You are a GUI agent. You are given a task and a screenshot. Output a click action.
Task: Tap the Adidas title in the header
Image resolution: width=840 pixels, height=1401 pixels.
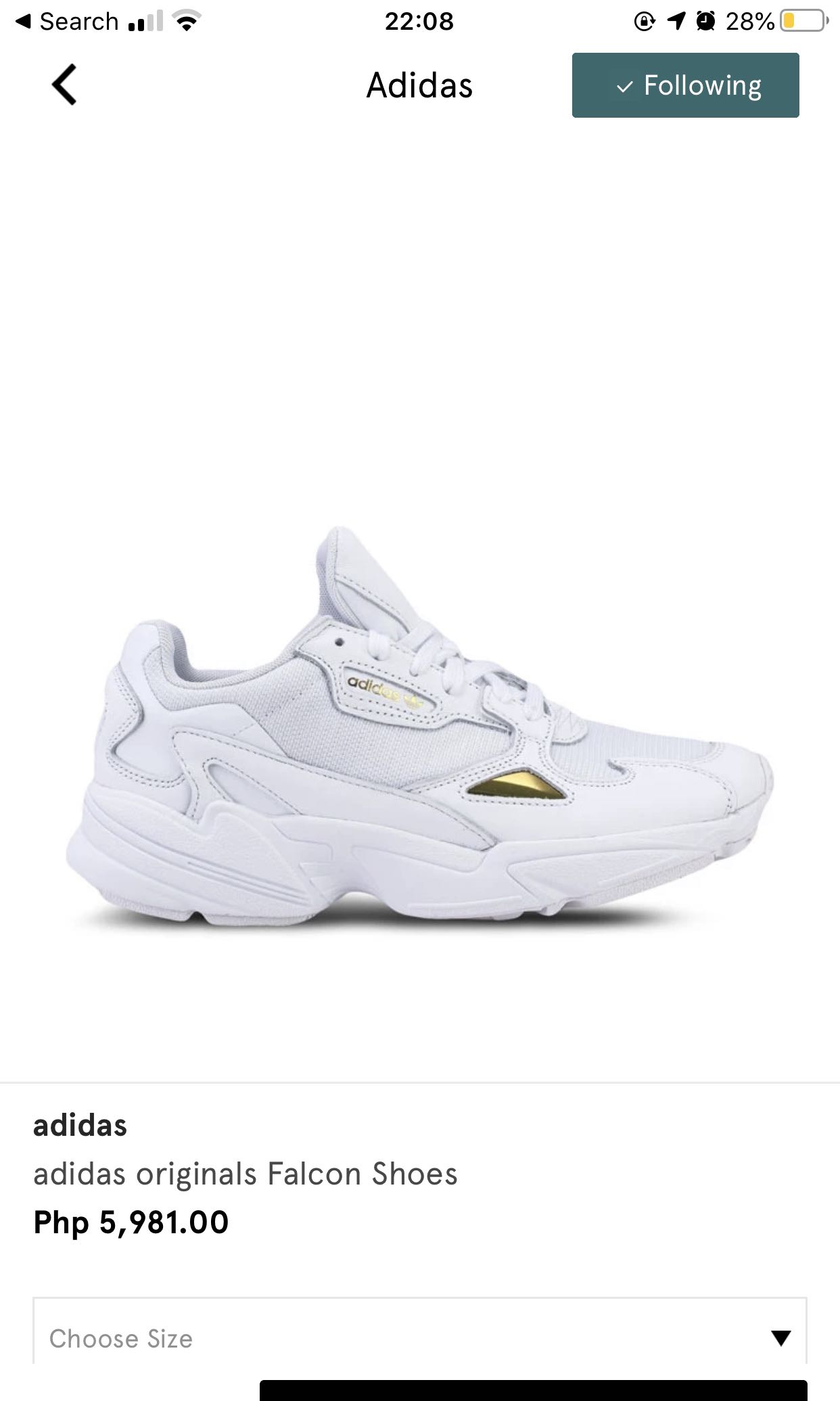pos(419,85)
